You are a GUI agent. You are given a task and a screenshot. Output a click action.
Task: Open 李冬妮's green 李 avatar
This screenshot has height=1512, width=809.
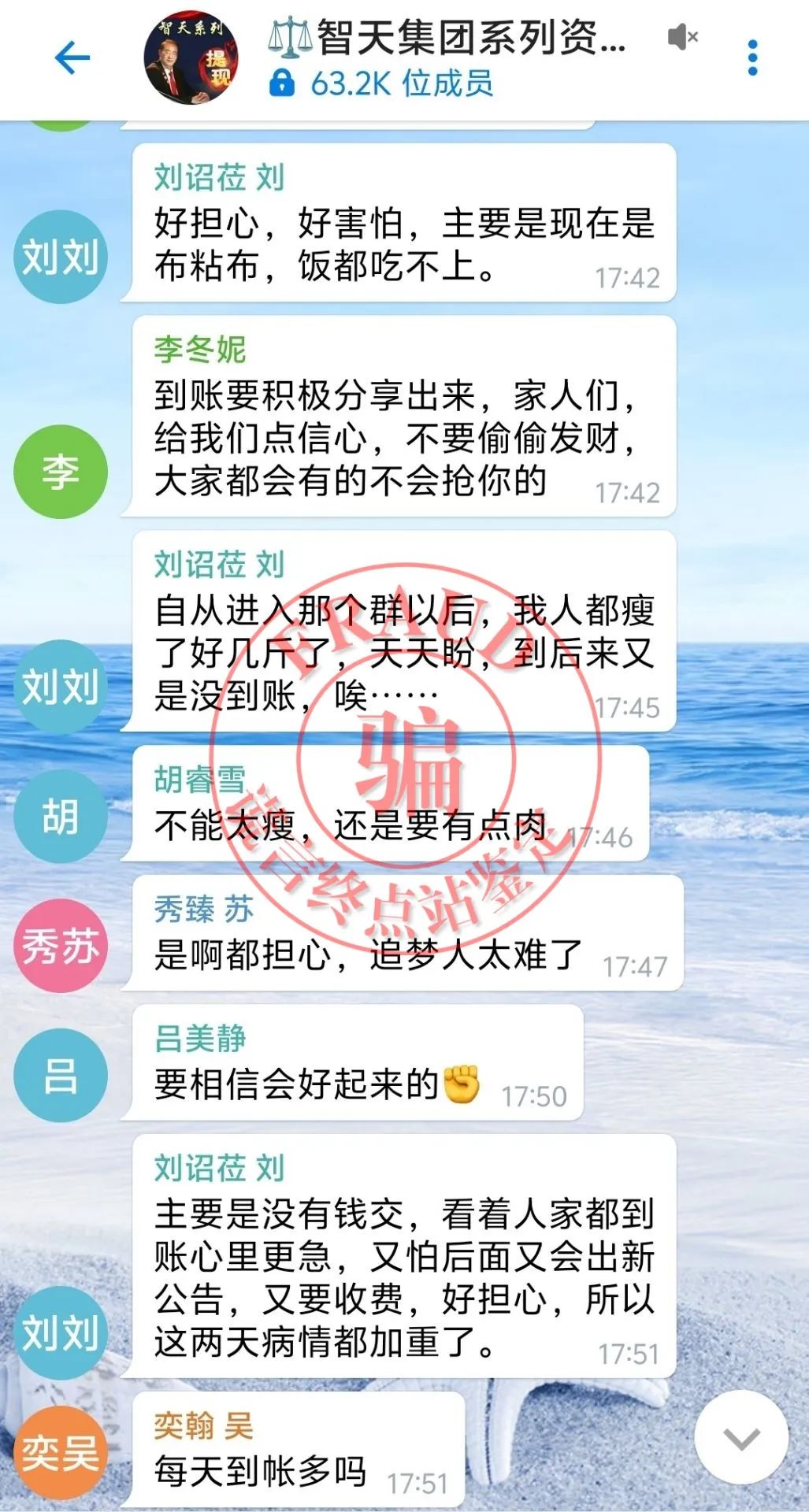(61, 472)
